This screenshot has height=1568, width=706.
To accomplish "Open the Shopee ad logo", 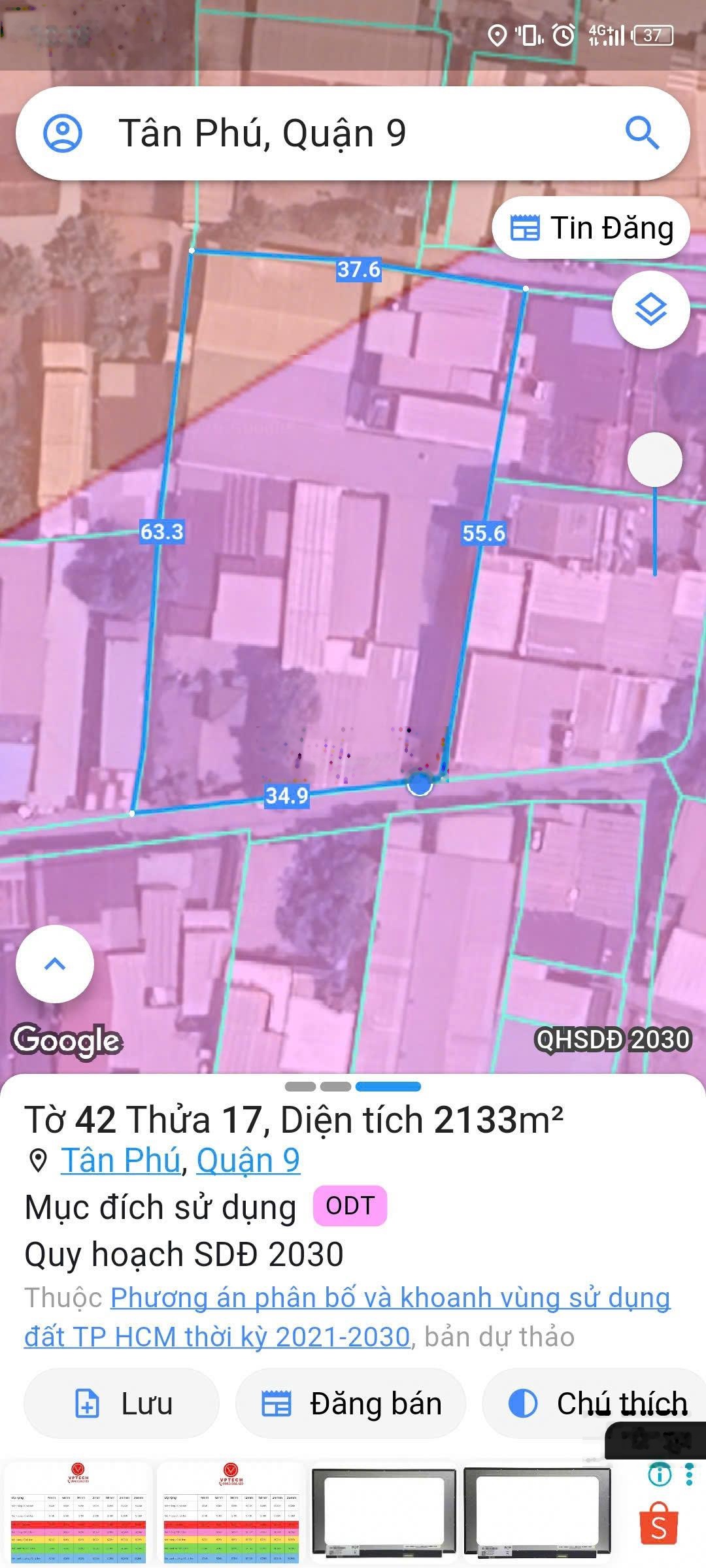I will pos(658,1524).
